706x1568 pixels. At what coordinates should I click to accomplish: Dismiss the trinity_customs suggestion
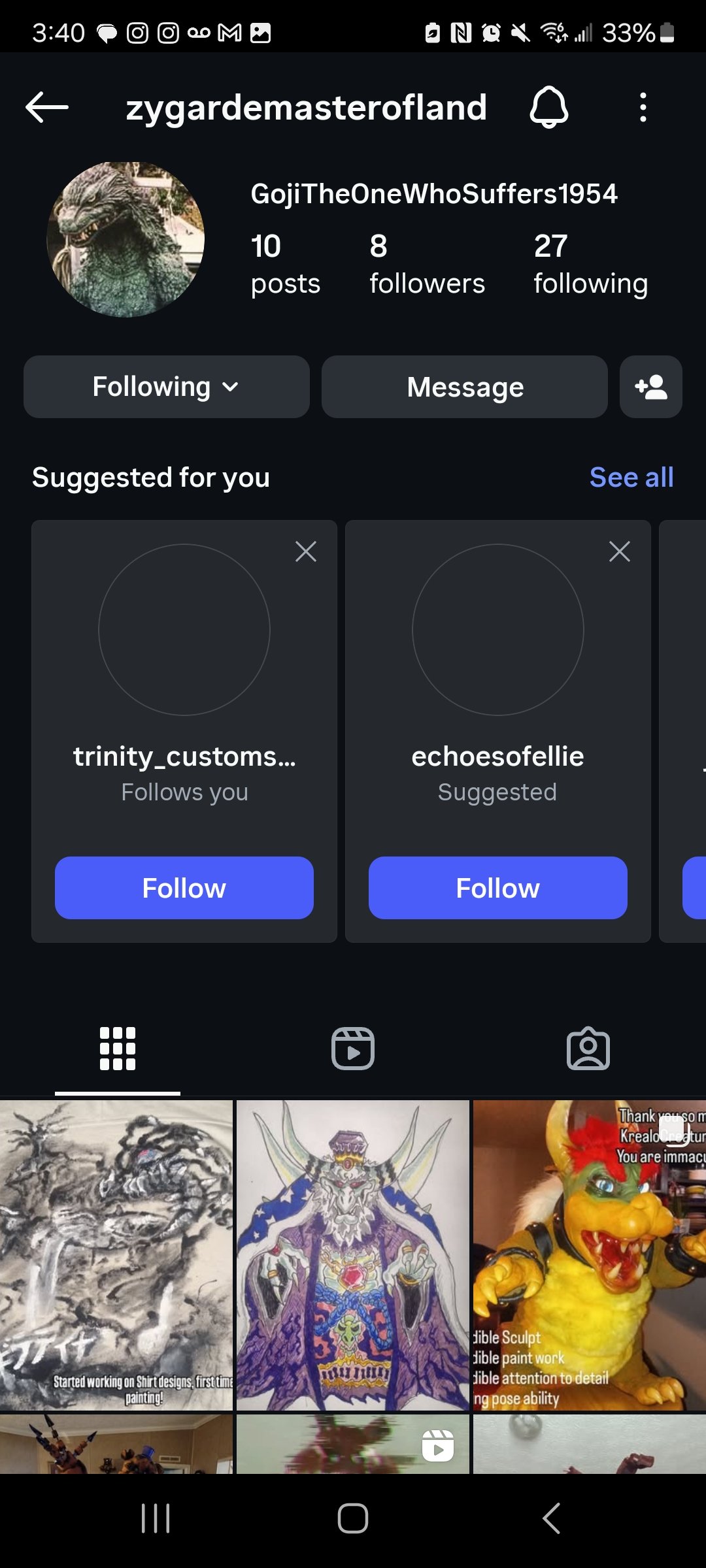(306, 551)
